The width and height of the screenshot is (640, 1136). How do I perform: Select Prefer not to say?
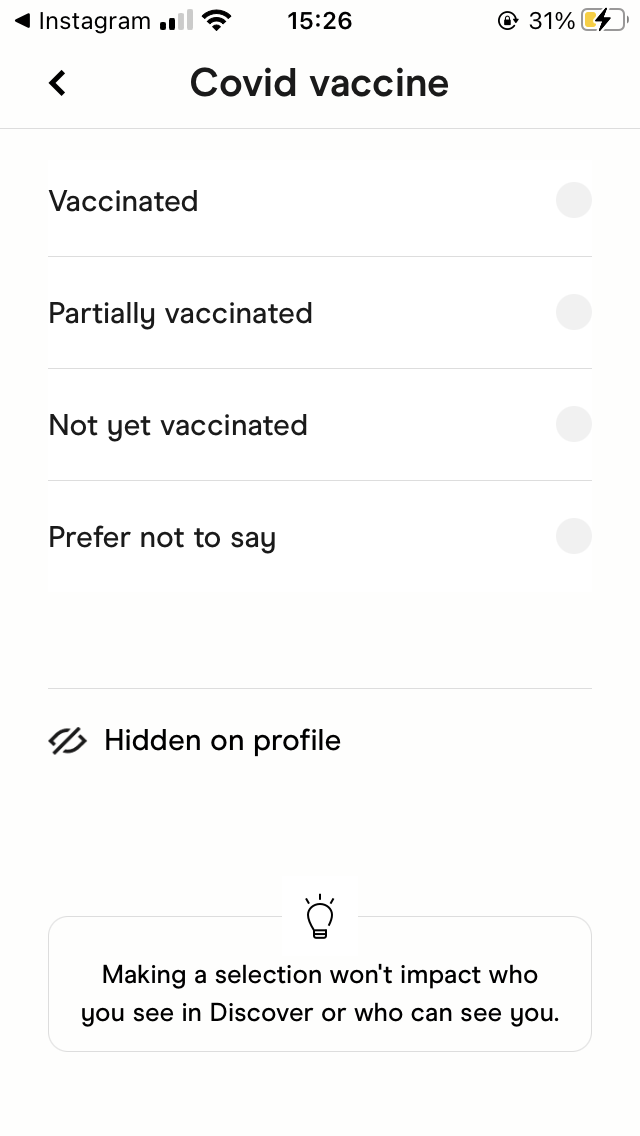(573, 536)
